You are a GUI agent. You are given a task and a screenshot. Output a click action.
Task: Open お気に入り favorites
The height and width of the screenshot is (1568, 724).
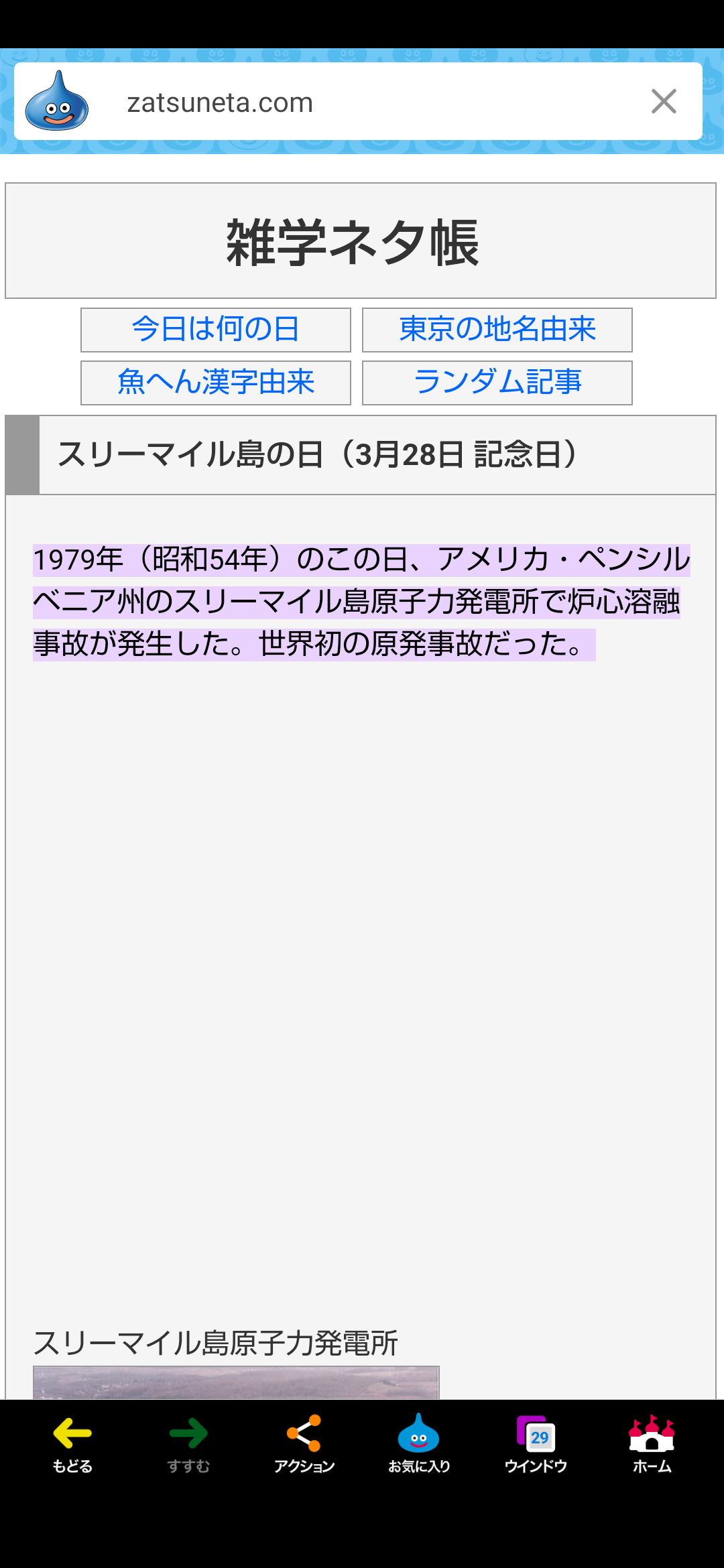[419, 1445]
